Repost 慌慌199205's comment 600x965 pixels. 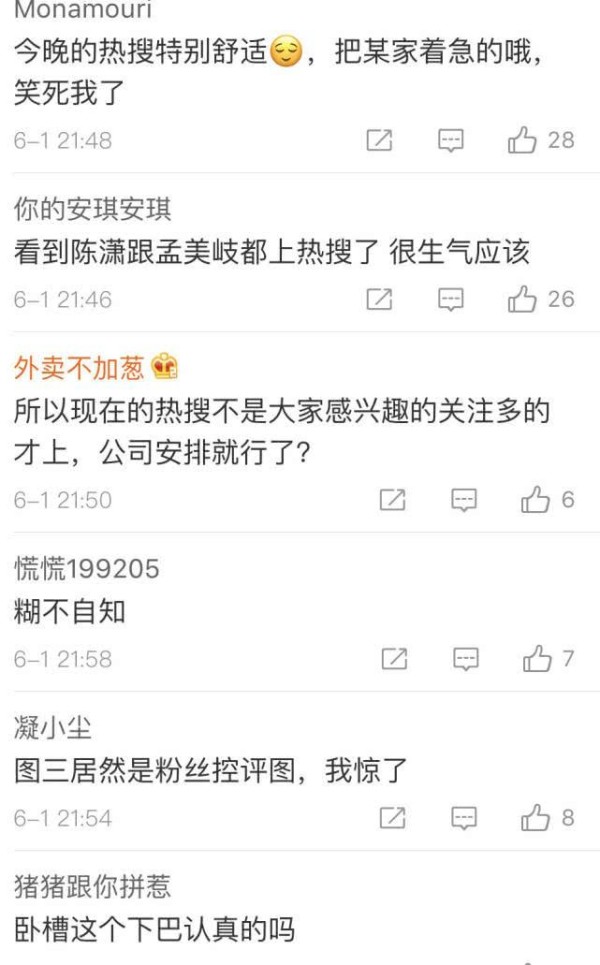pos(394,659)
